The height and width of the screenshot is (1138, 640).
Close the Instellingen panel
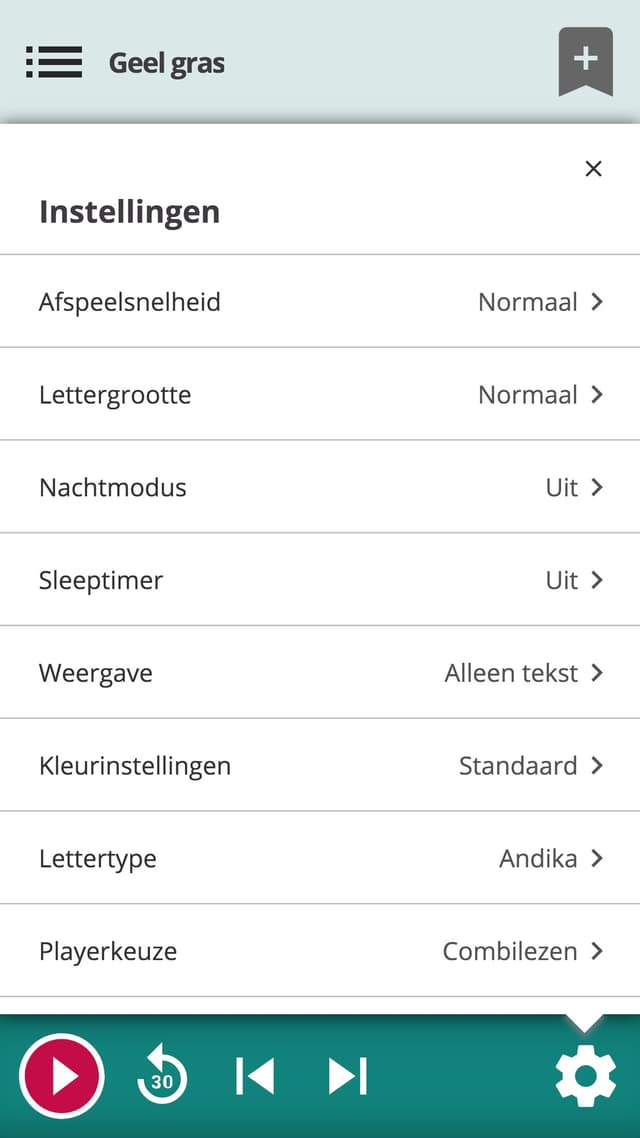click(594, 169)
